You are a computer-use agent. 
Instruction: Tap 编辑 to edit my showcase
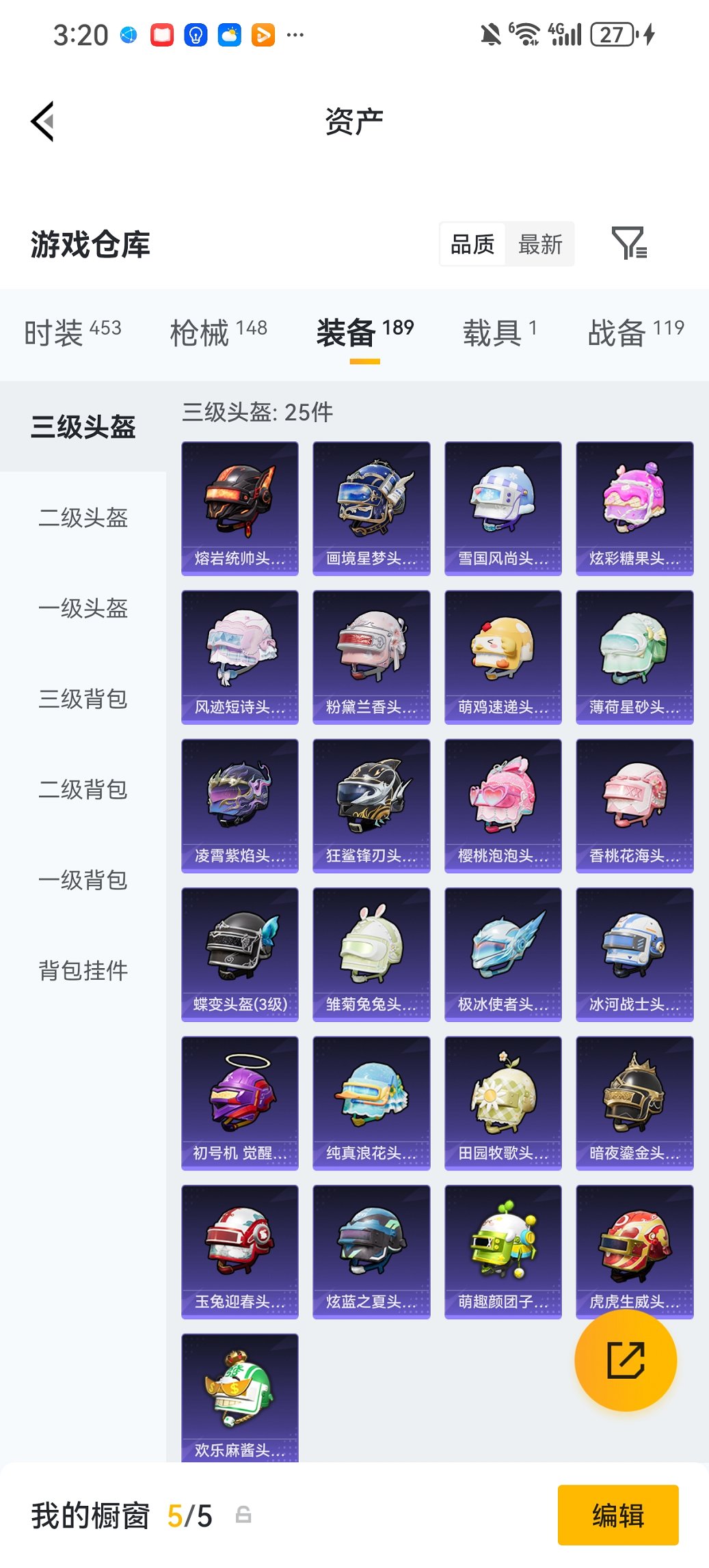pyautogui.click(x=618, y=1515)
